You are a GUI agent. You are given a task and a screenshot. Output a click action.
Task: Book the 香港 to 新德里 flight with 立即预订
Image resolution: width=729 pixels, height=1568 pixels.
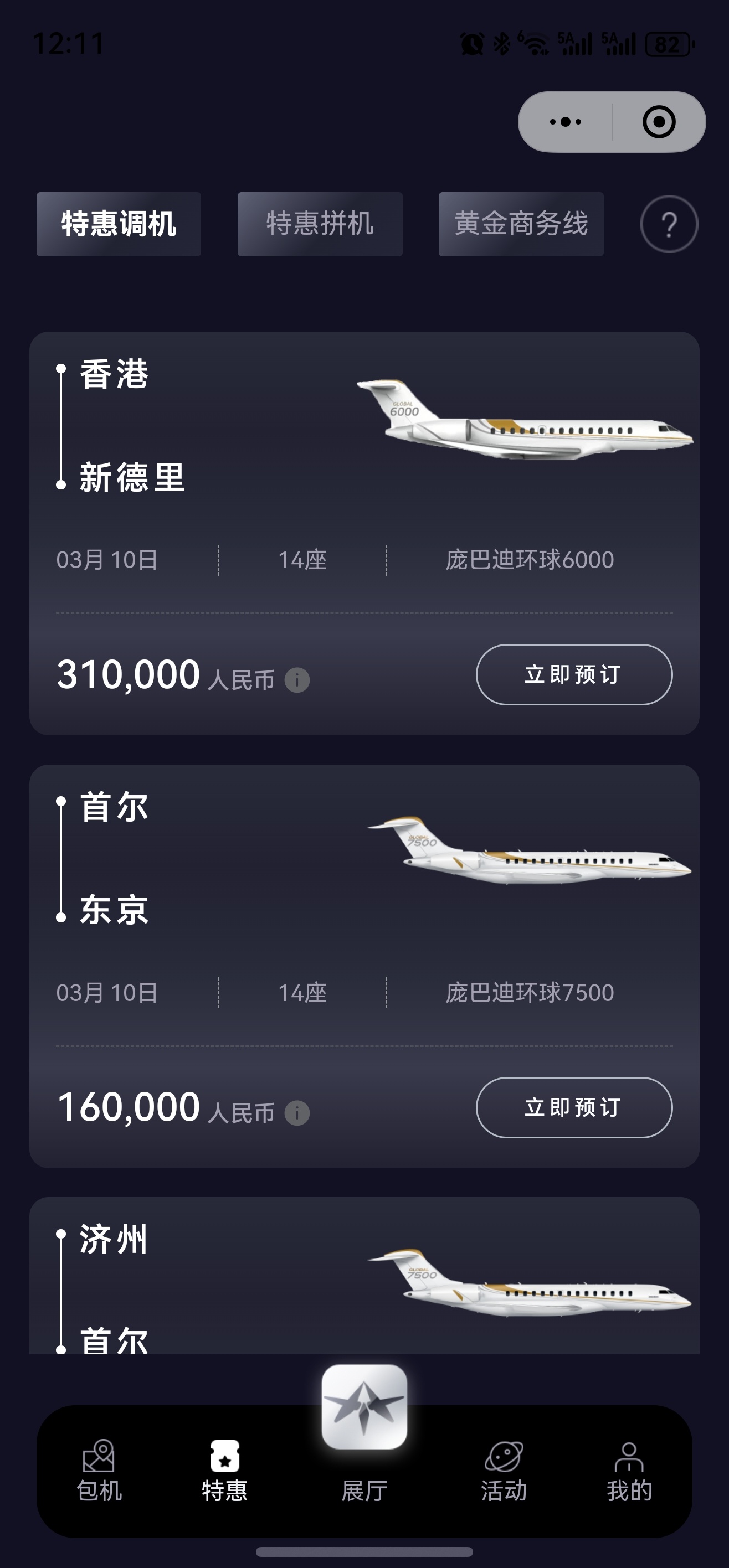point(573,674)
